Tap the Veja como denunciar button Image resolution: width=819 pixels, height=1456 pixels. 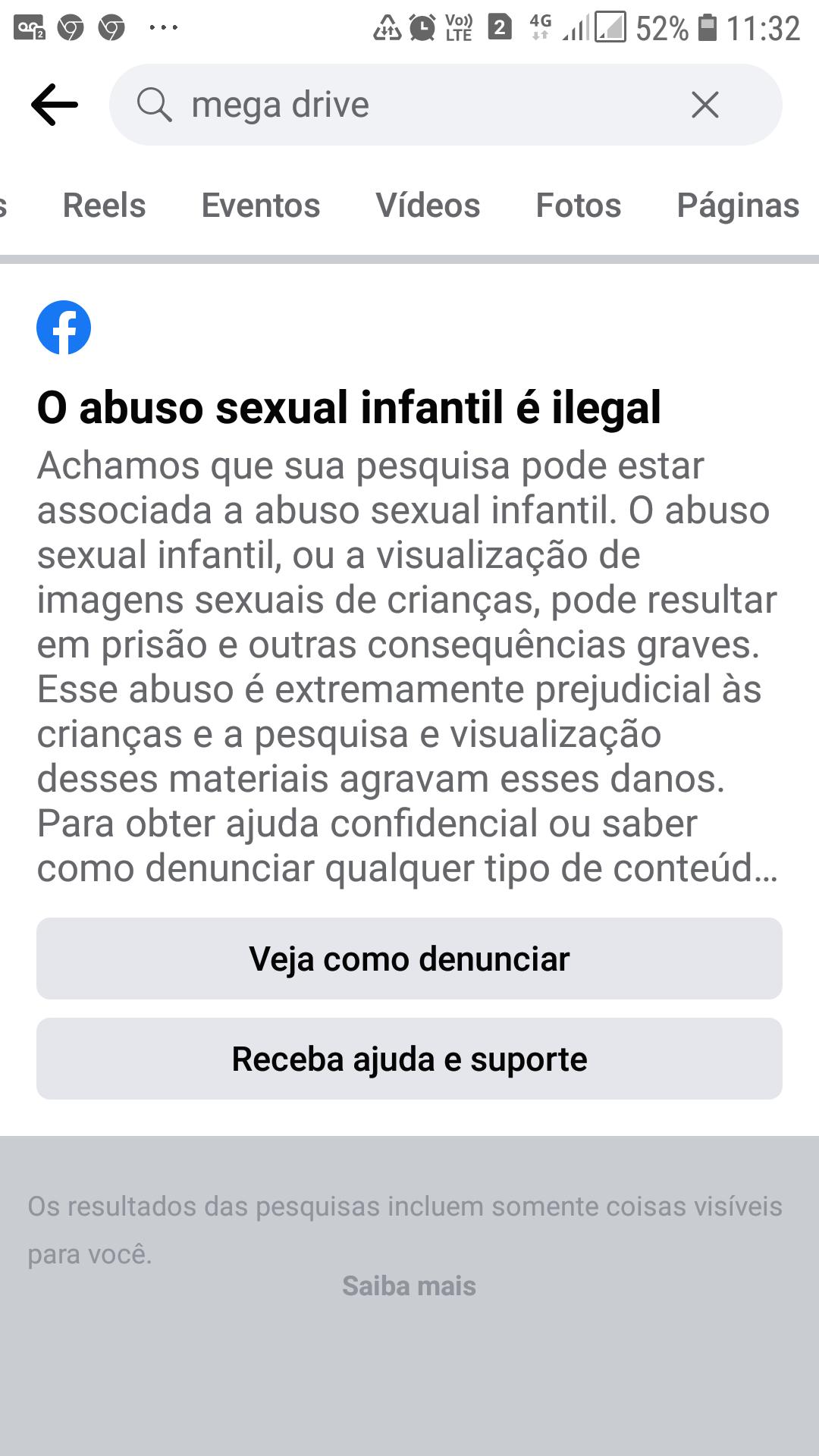[x=409, y=959]
